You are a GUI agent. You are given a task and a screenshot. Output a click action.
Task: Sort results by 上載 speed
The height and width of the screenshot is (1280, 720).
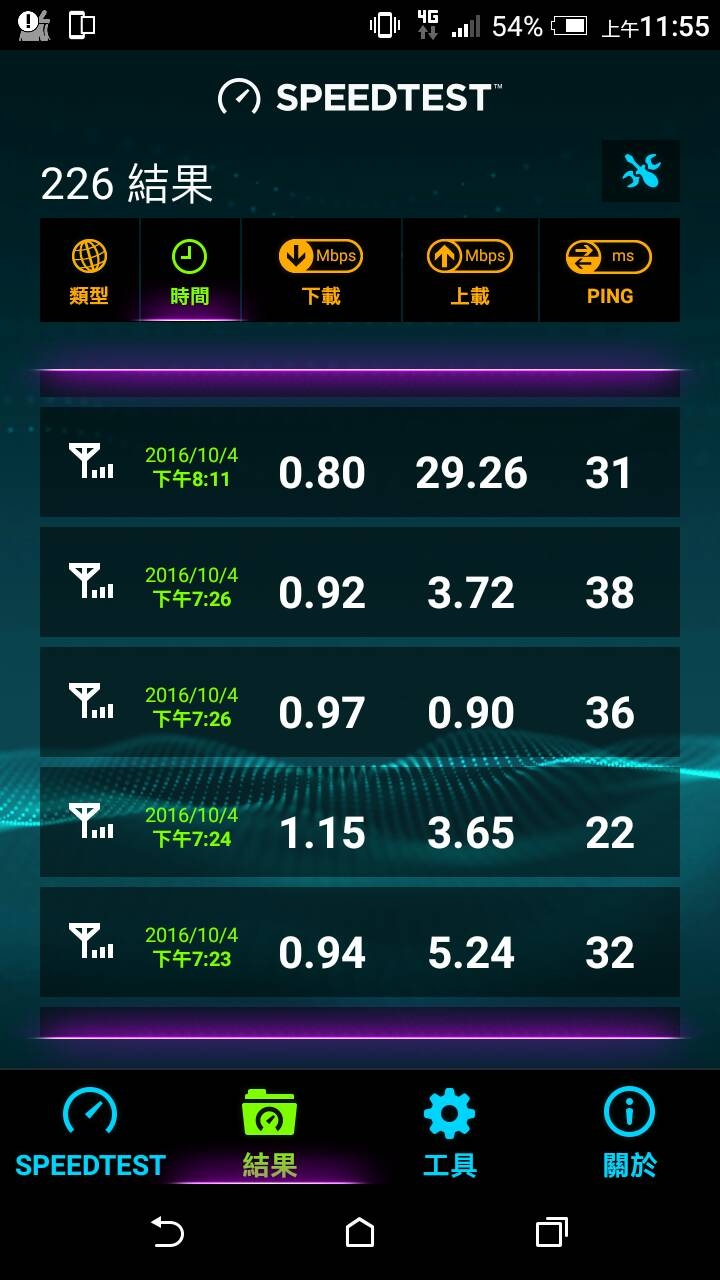[470, 271]
